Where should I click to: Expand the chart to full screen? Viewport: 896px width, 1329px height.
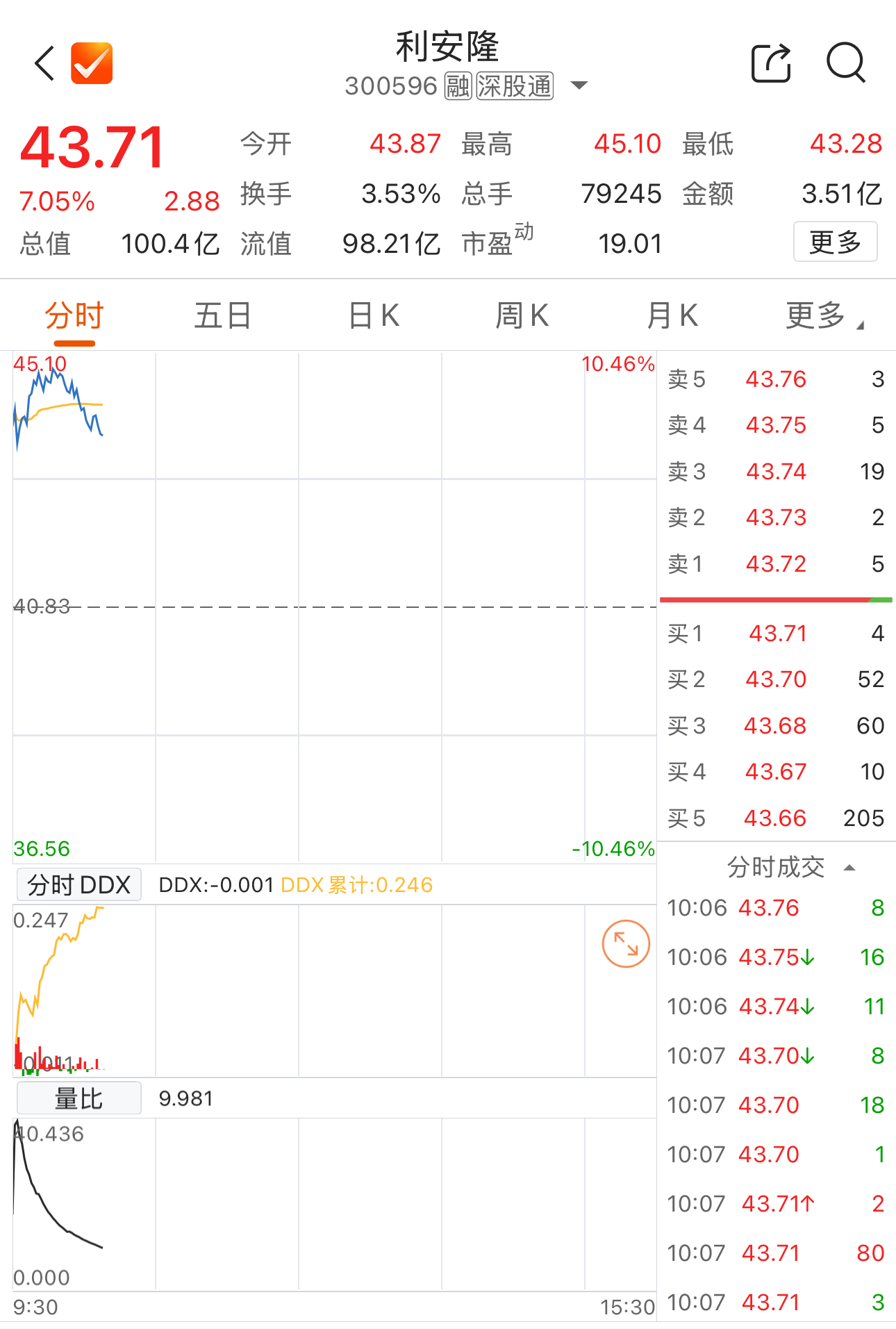coord(626,944)
